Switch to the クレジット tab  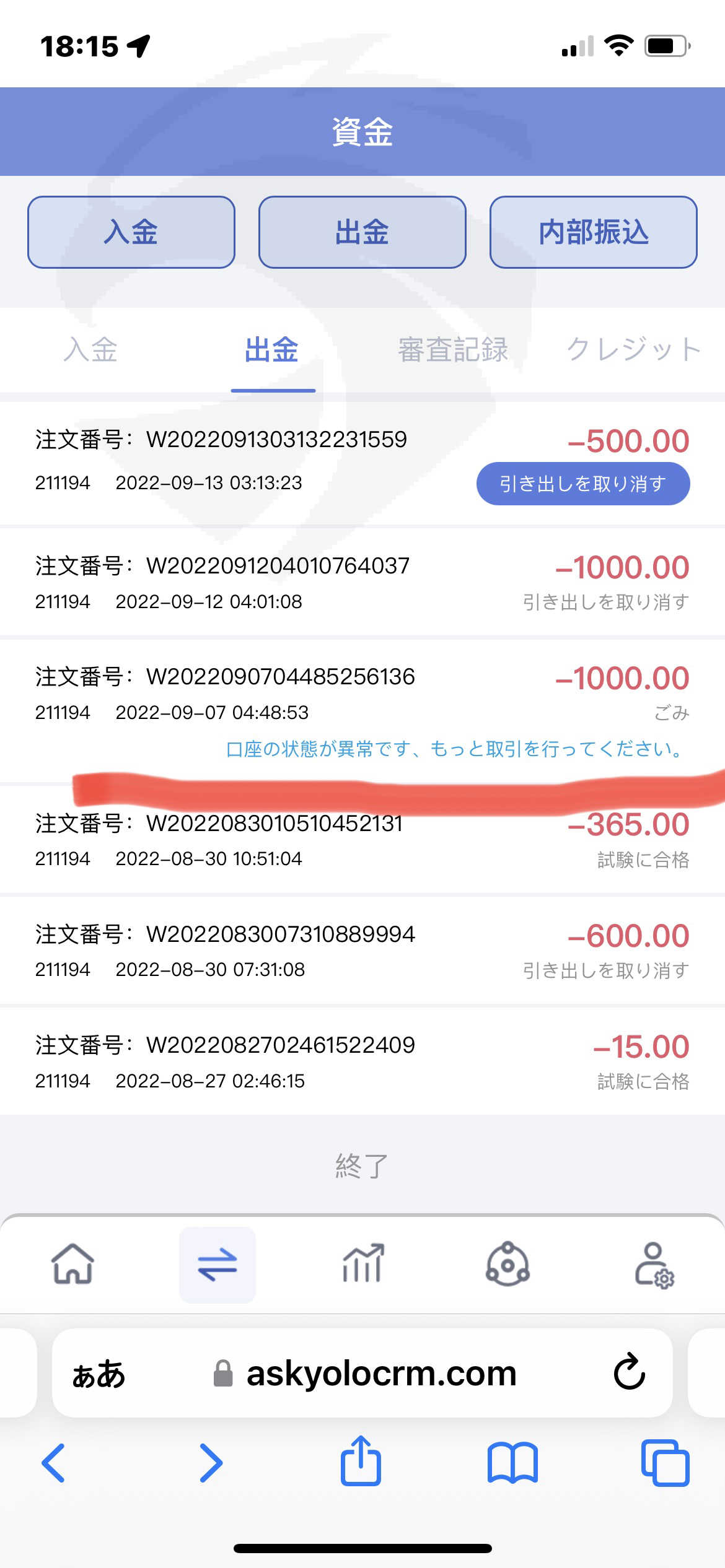[x=635, y=350]
